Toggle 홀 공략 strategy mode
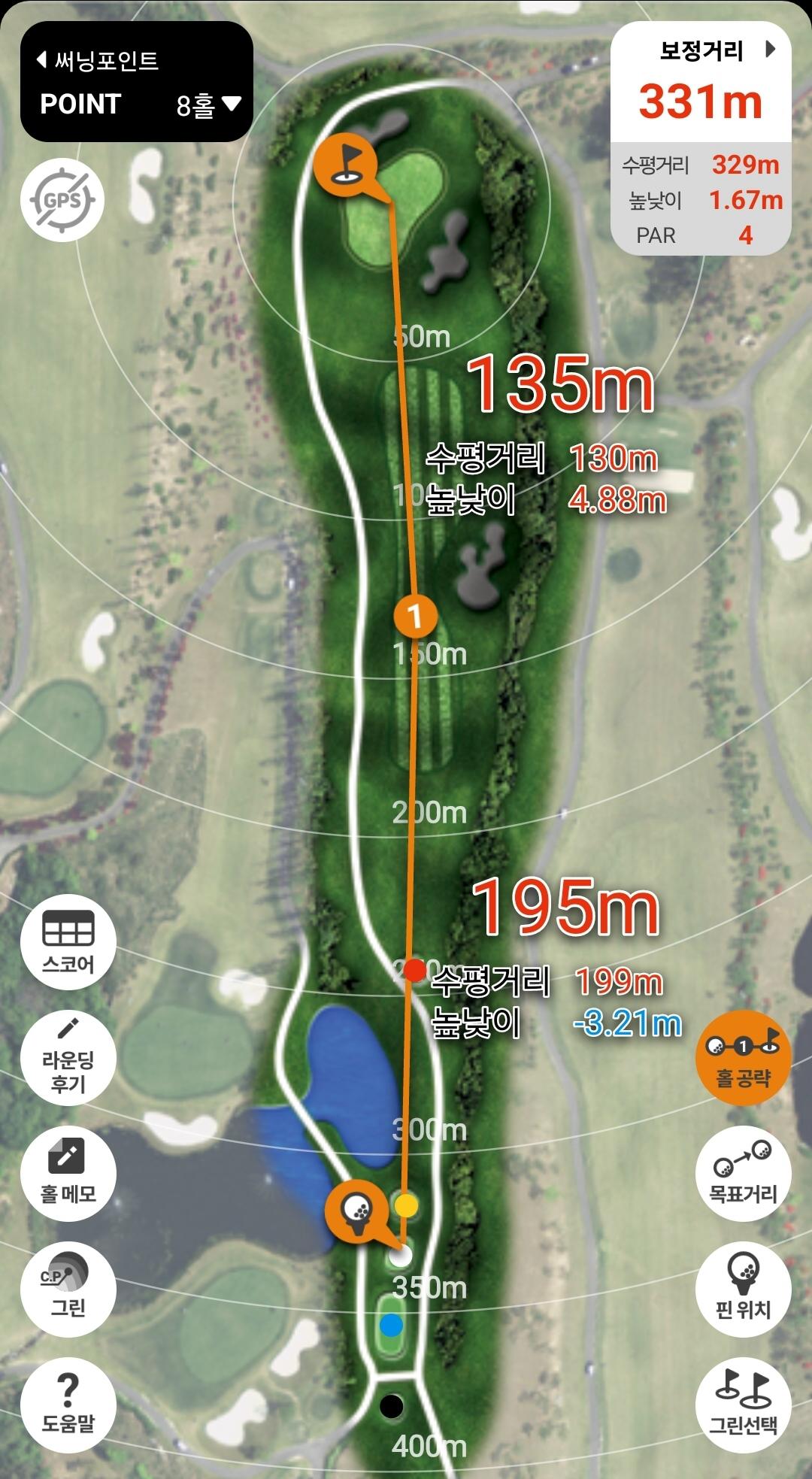This screenshot has width=812, height=1479. click(x=743, y=1058)
